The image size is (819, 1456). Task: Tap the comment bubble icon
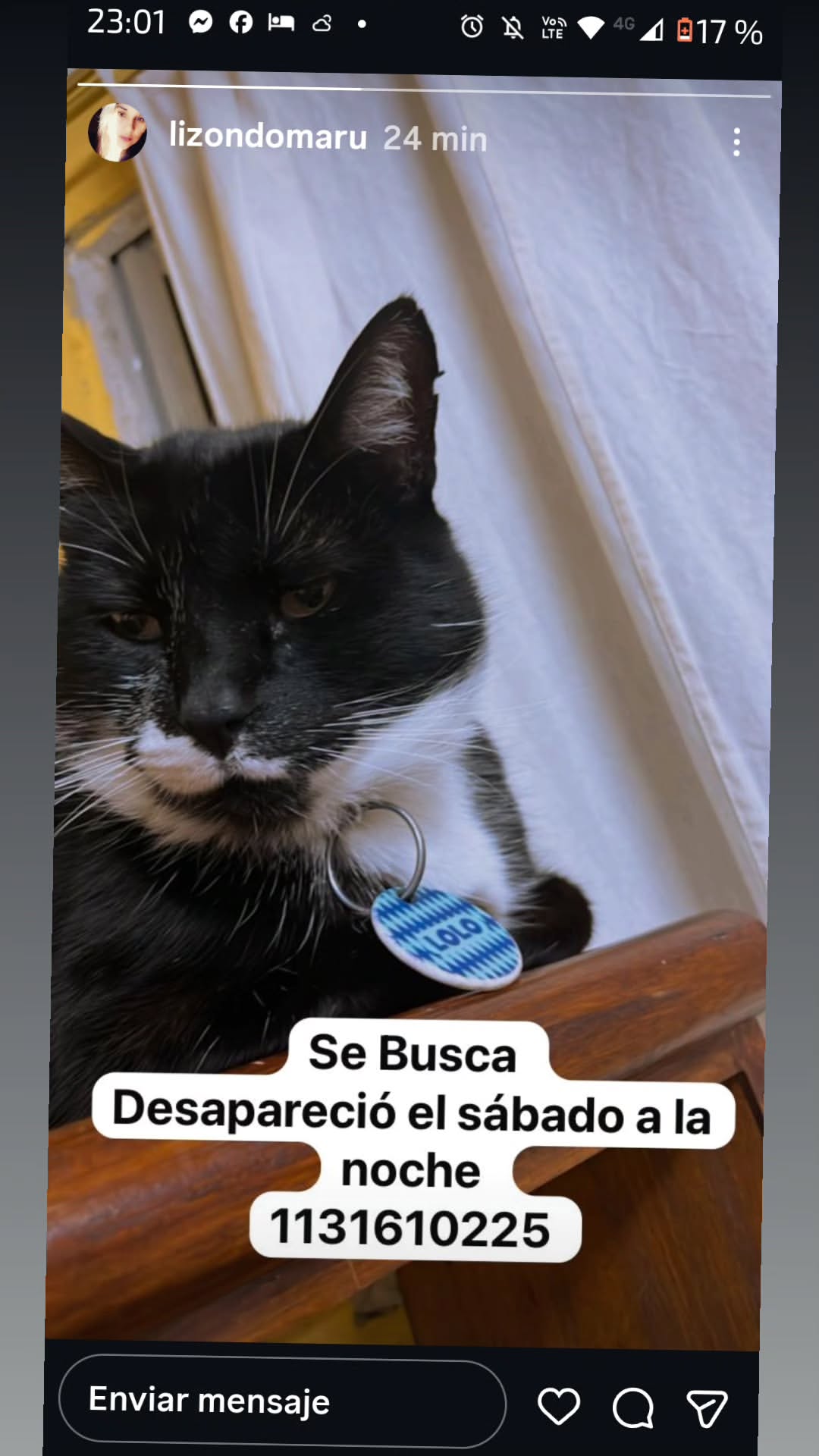[633, 1407]
